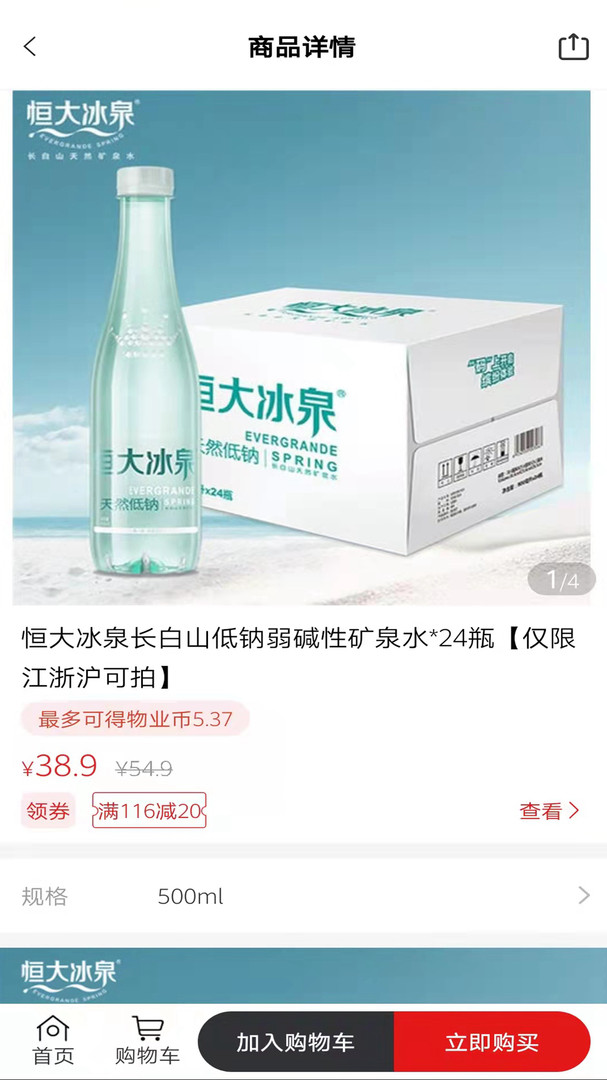Open the 规格 500ml specification row
The height and width of the screenshot is (1080, 607).
(303, 896)
